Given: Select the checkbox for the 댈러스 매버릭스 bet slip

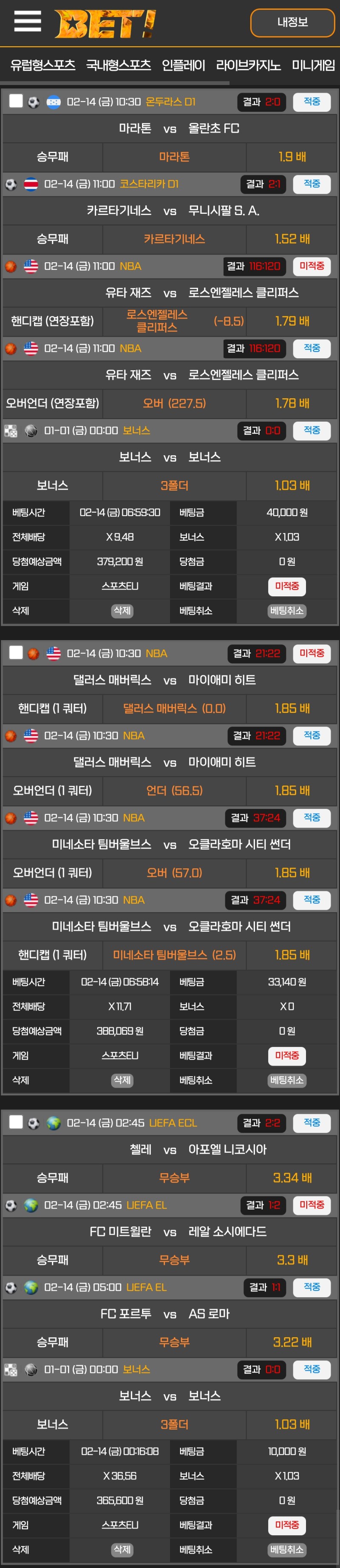Looking at the screenshot, I should coord(16,652).
